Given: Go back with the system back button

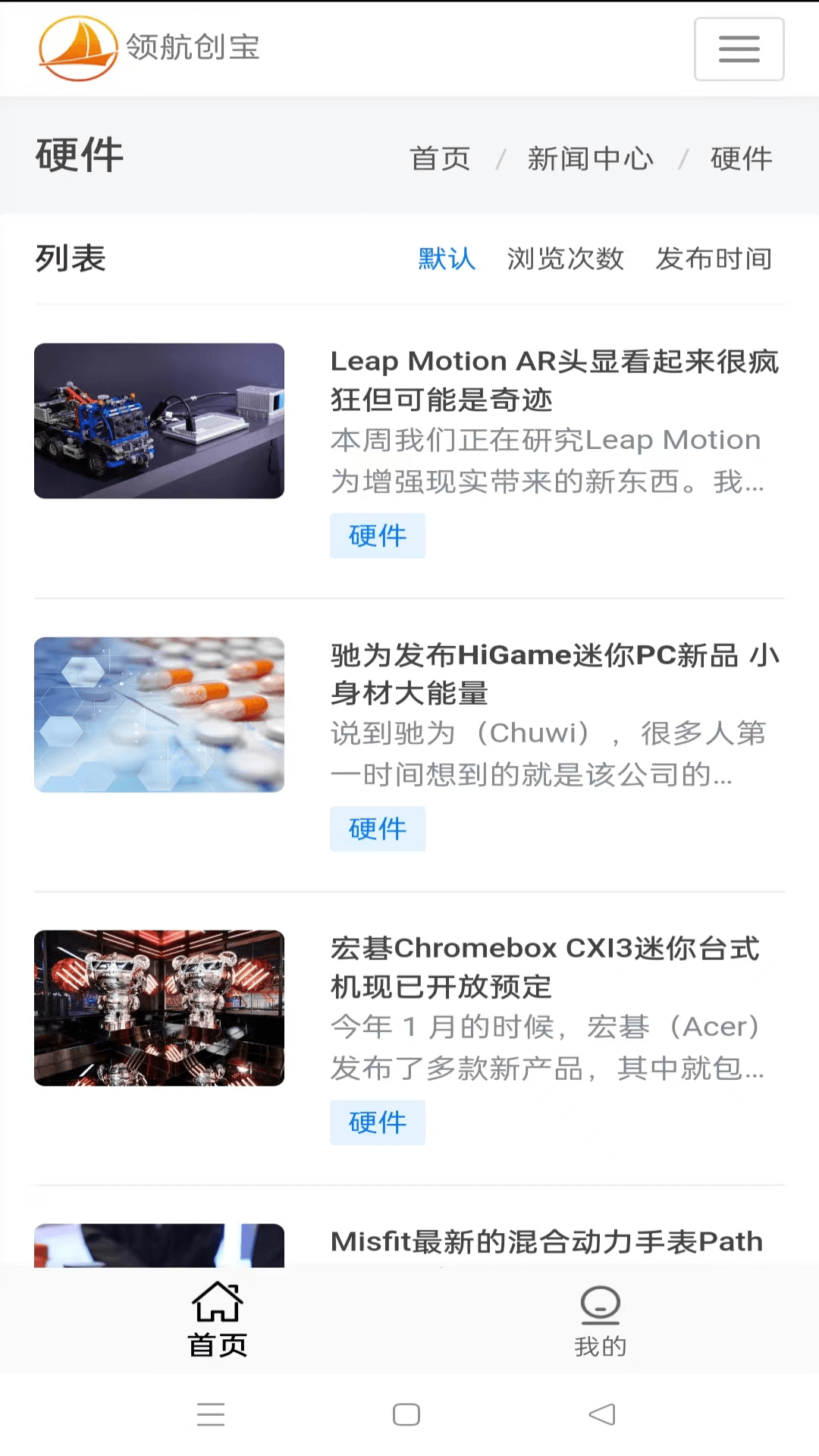Looking at the screenshot, I should click(x=602, y=1414).
